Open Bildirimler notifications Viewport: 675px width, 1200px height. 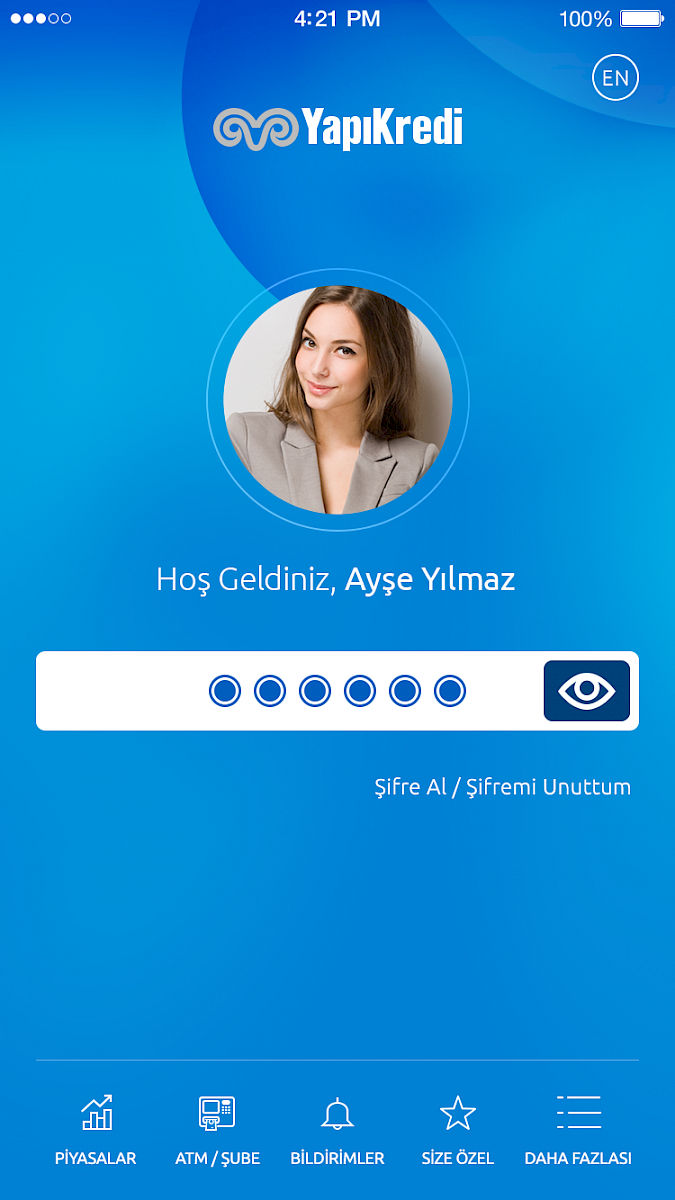click(337, 1130)
